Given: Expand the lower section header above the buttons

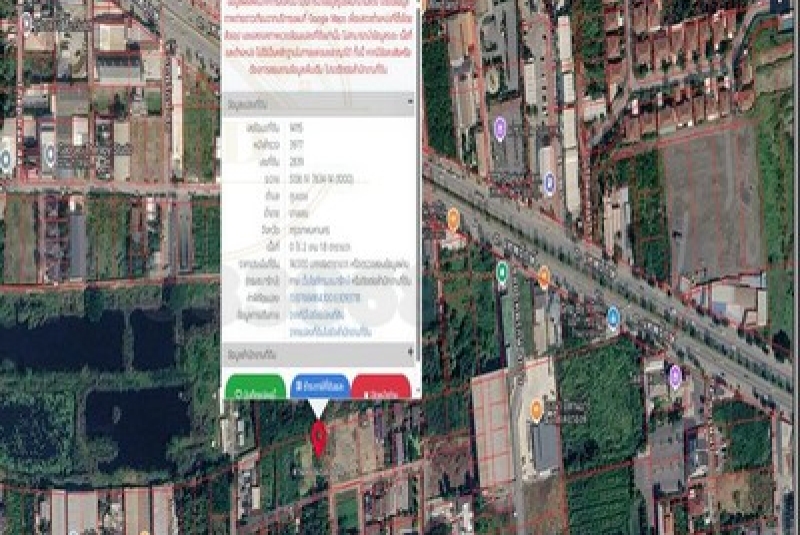Looking at the screenshot, I should pyautogui.click(x=318, y=354).
